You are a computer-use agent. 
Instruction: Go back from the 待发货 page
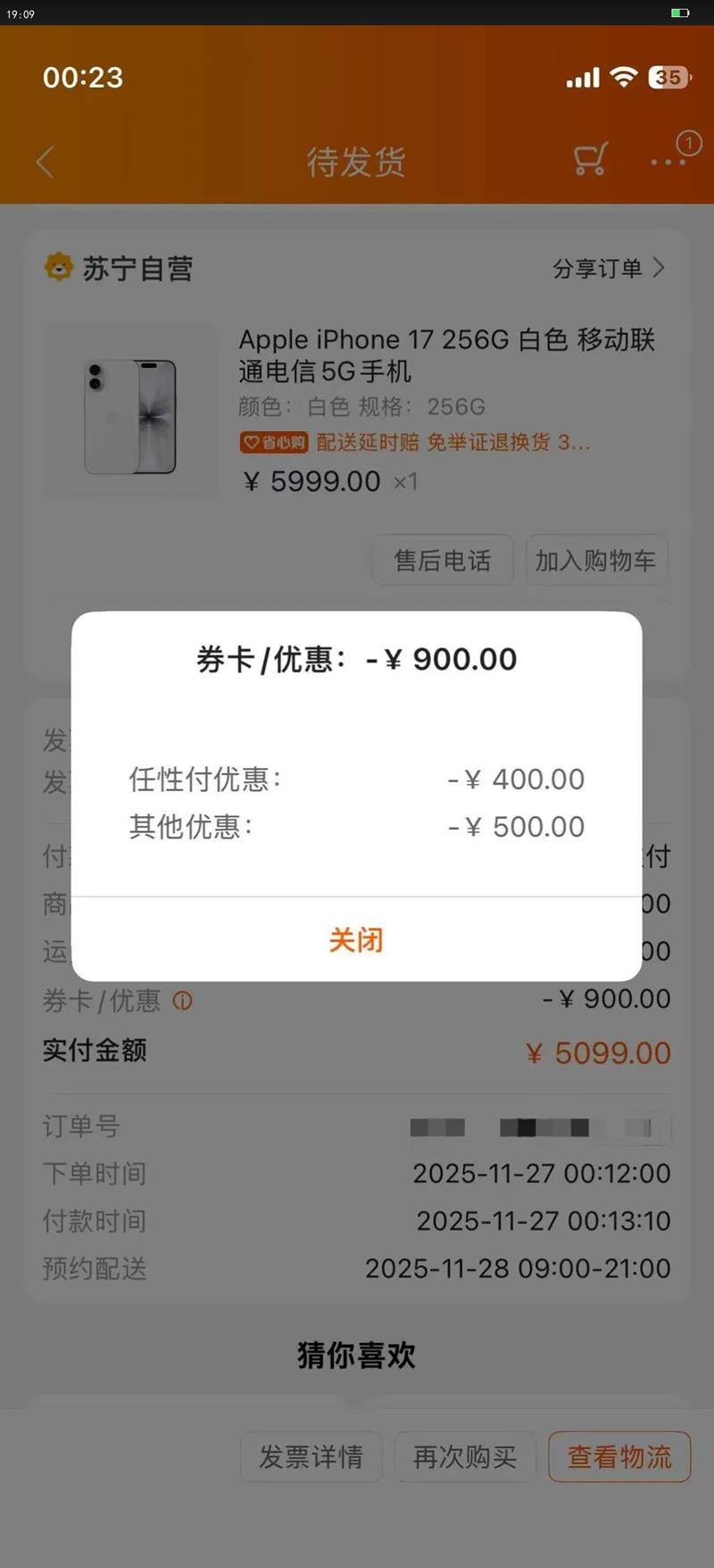point(46,162)
